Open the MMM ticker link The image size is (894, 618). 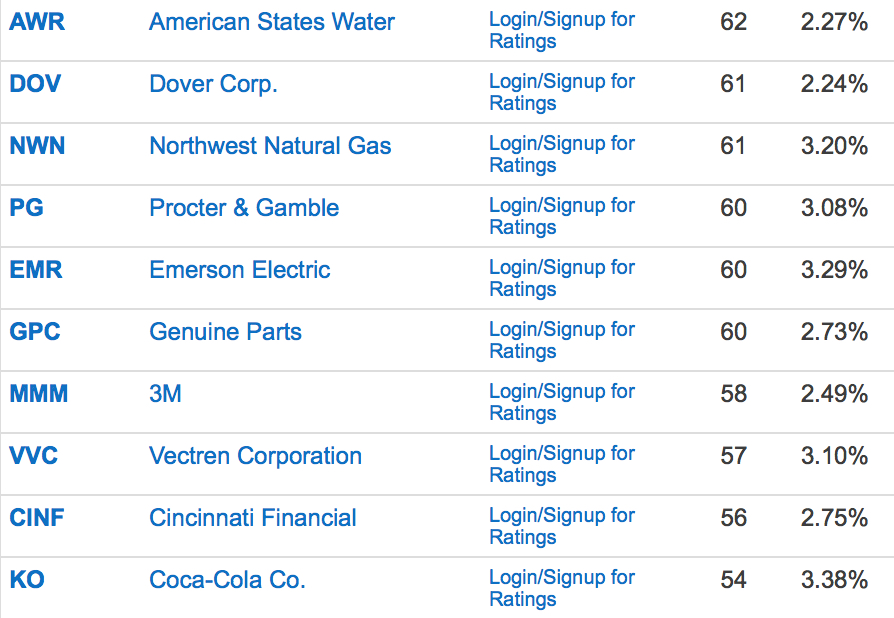click(39, 394)
